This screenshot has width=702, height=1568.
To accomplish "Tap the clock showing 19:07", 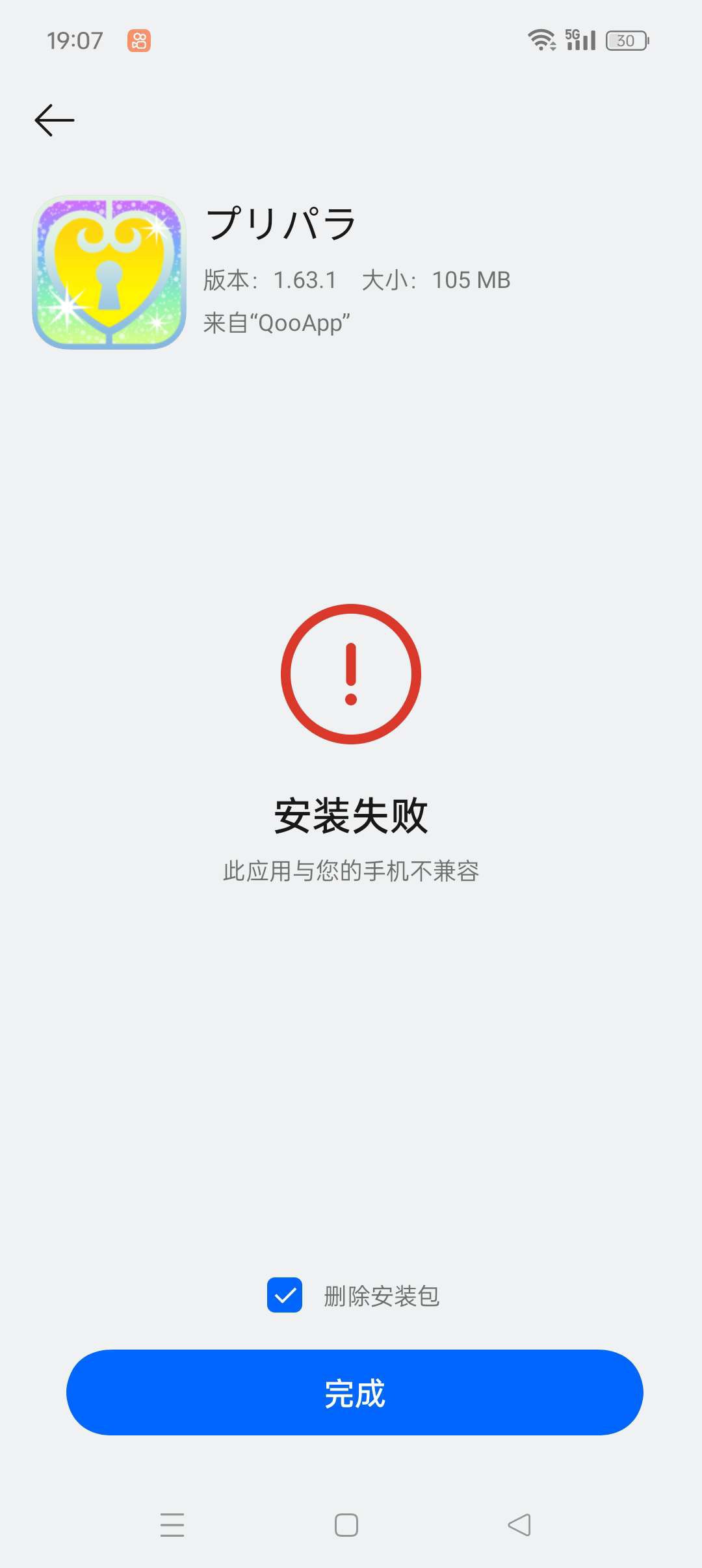I will pos(74,41).
